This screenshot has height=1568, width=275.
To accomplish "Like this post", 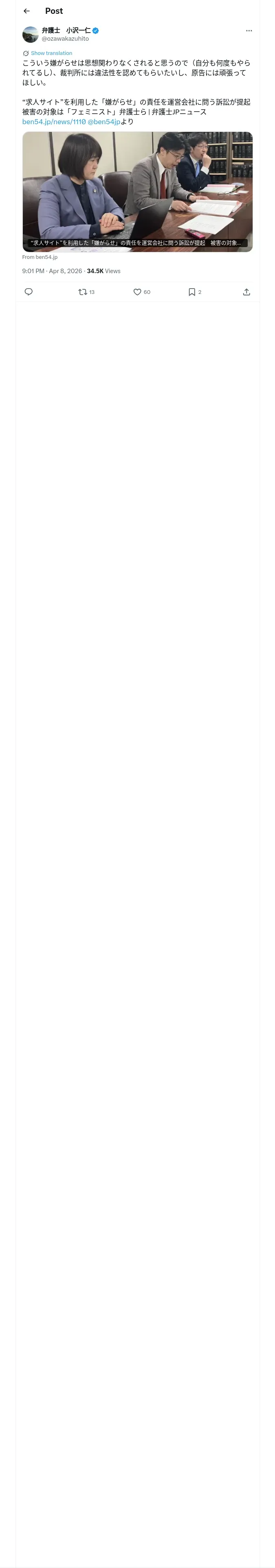I will click(x=141, y=292).
